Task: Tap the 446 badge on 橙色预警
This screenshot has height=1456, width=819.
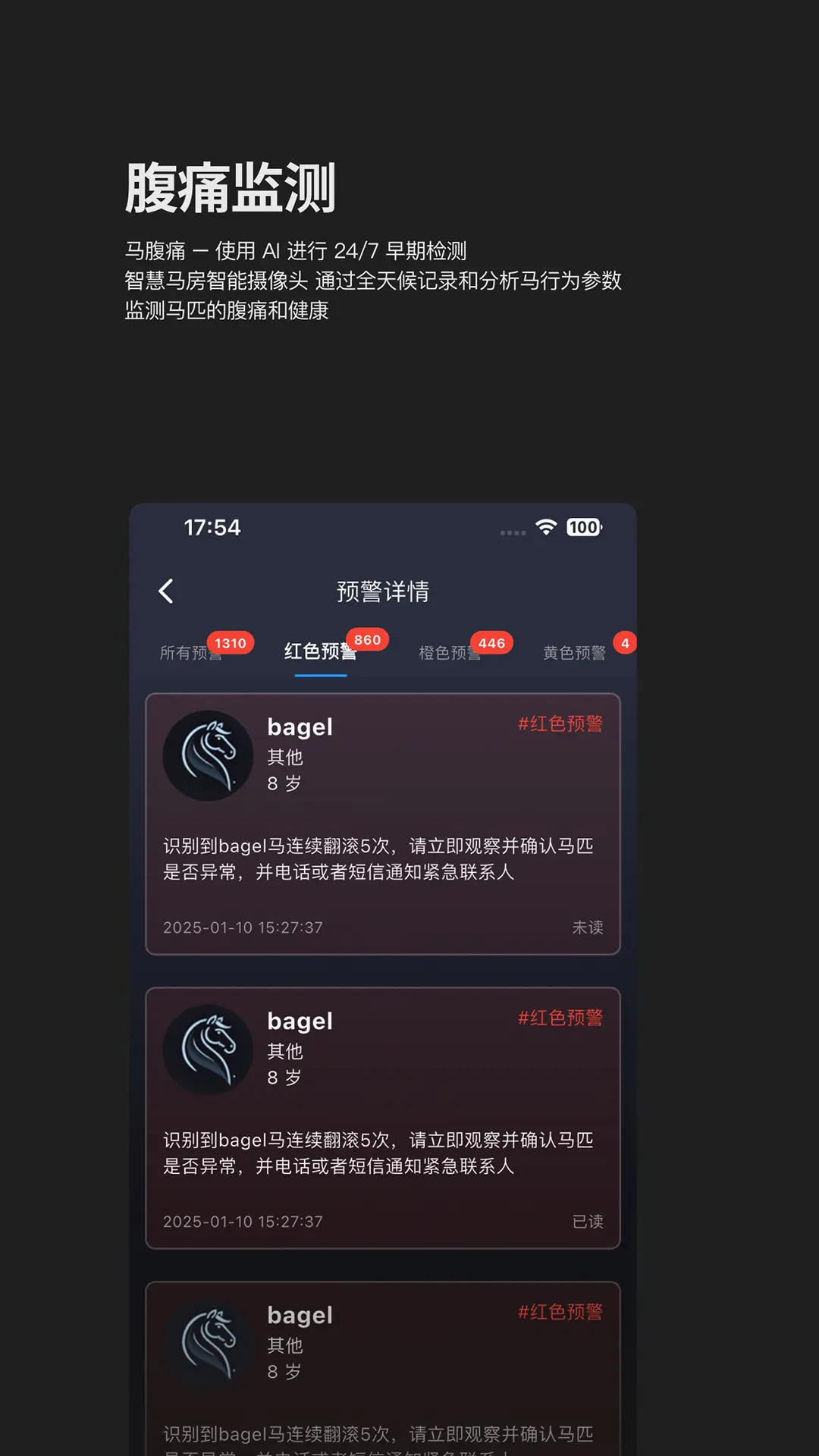Action: coord(493,642)
